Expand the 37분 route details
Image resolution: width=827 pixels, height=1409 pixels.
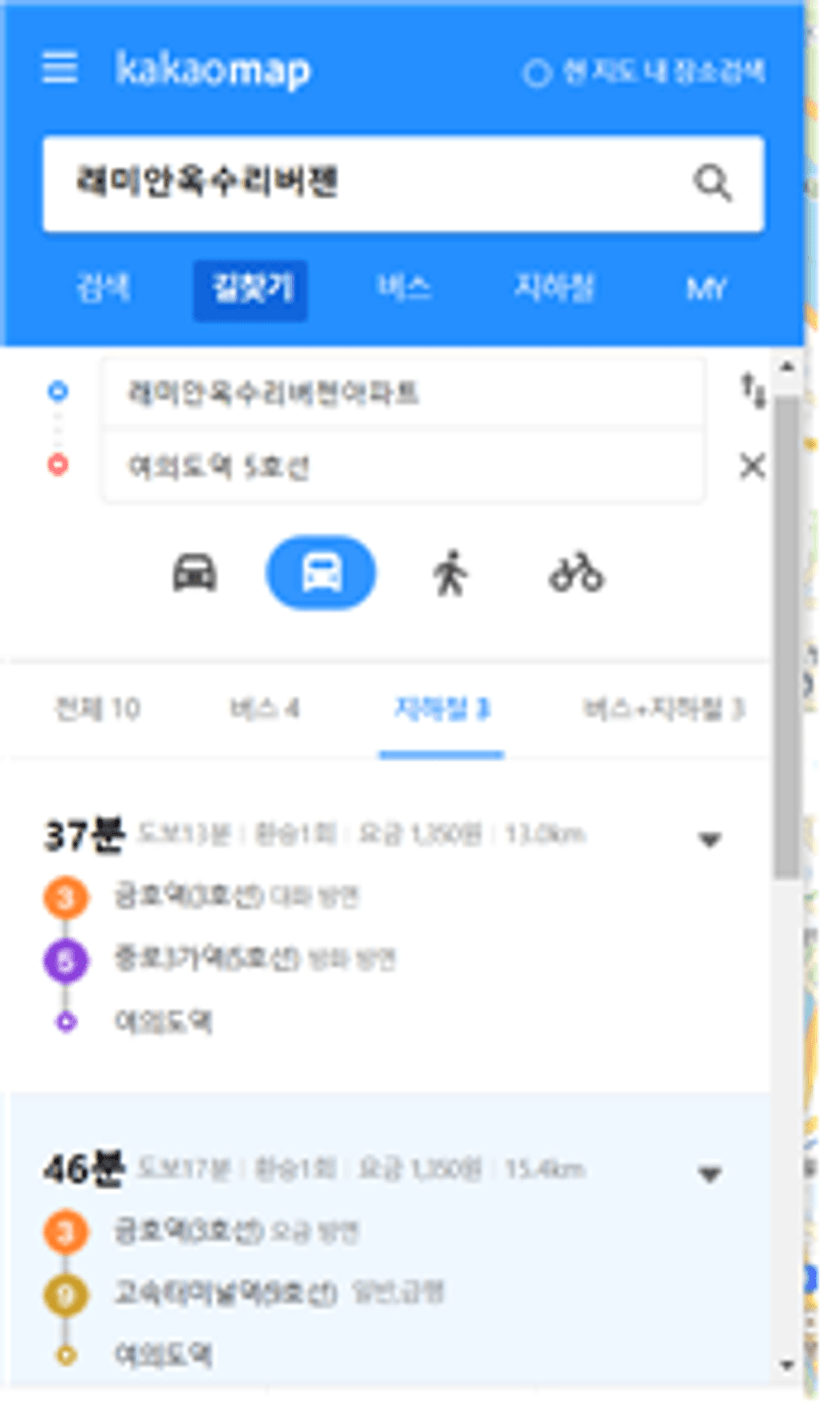pyautogui.click(x=710, y=841)
